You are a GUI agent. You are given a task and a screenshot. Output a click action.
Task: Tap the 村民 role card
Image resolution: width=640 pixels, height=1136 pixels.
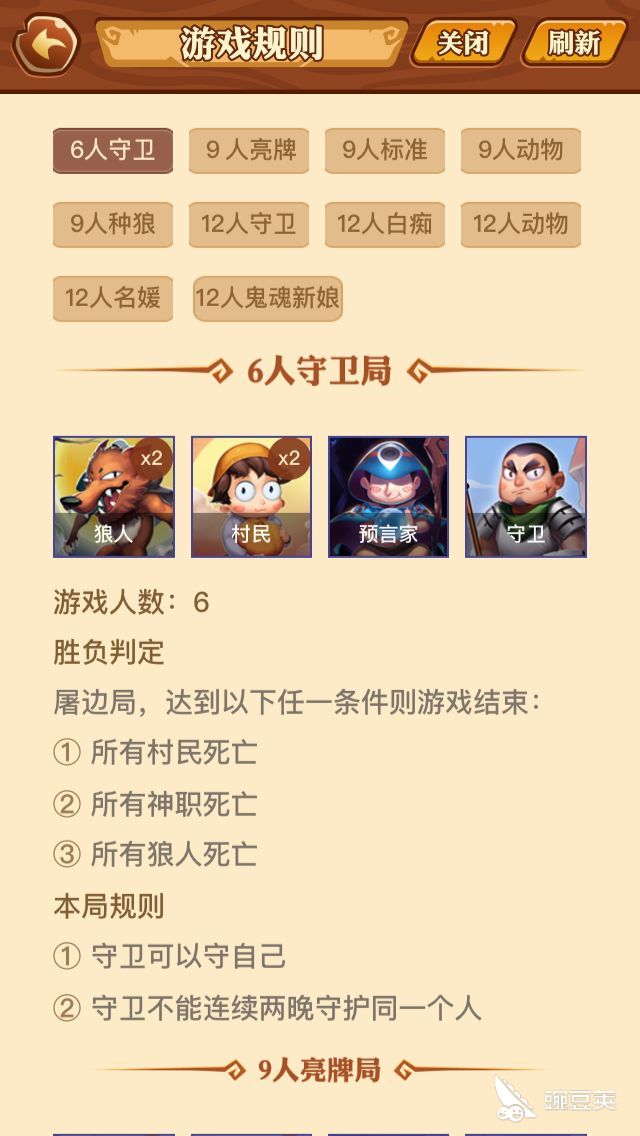click(251, 497)
